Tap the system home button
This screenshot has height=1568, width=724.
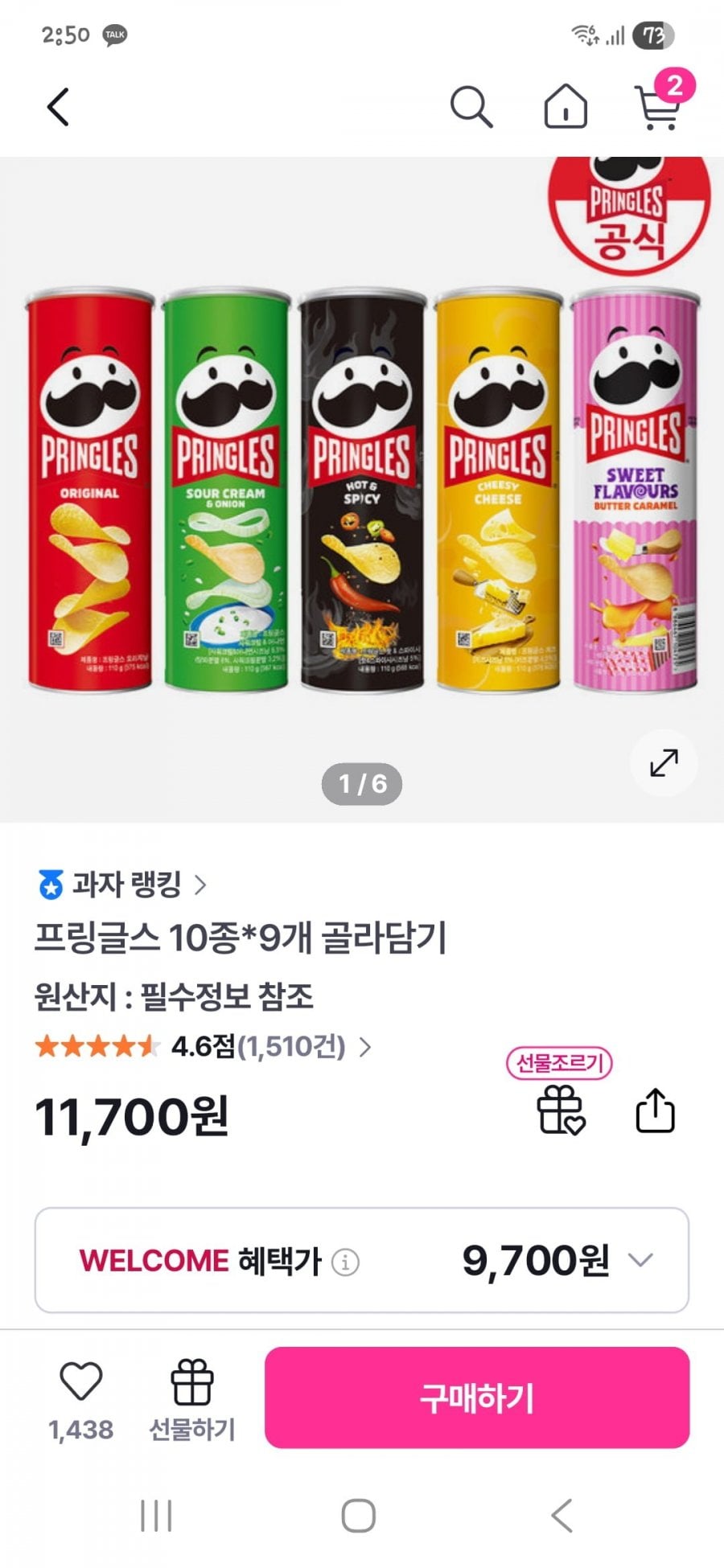pyautogui.click(x=359, y=1517)
